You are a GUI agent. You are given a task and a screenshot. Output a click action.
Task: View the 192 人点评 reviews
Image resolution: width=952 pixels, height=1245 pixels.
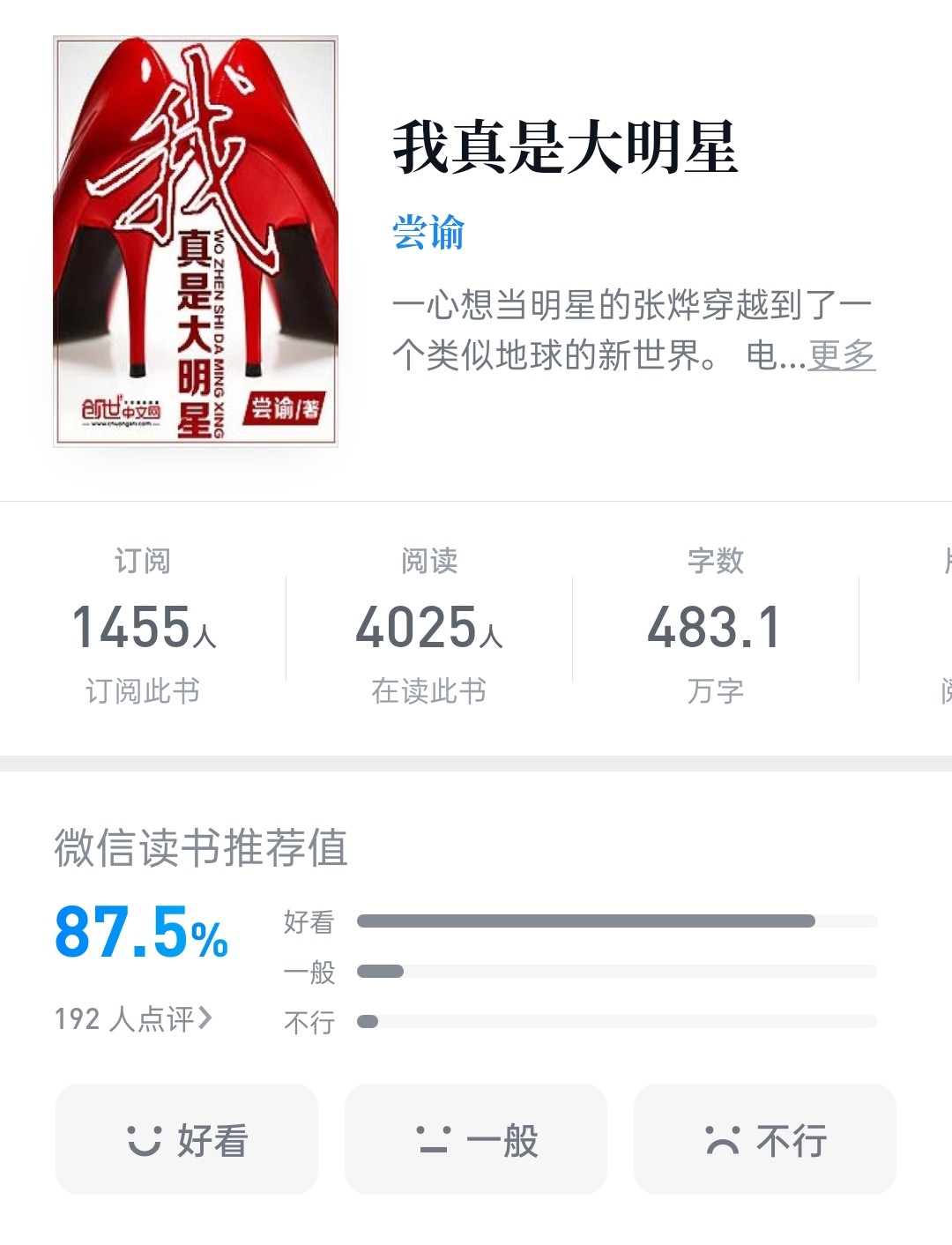(x=133, y=1018)
